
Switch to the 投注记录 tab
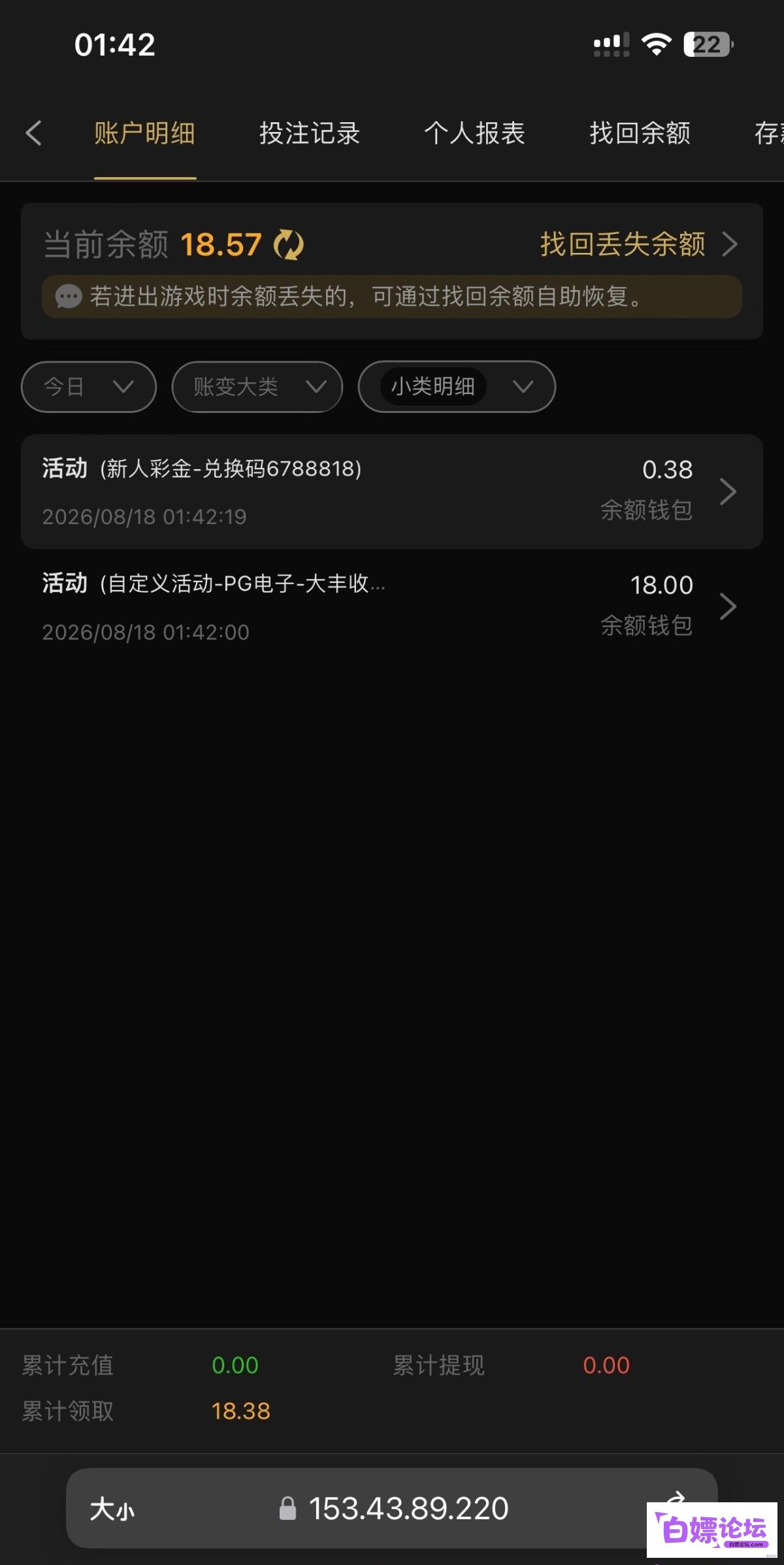[x=310, y=133]
